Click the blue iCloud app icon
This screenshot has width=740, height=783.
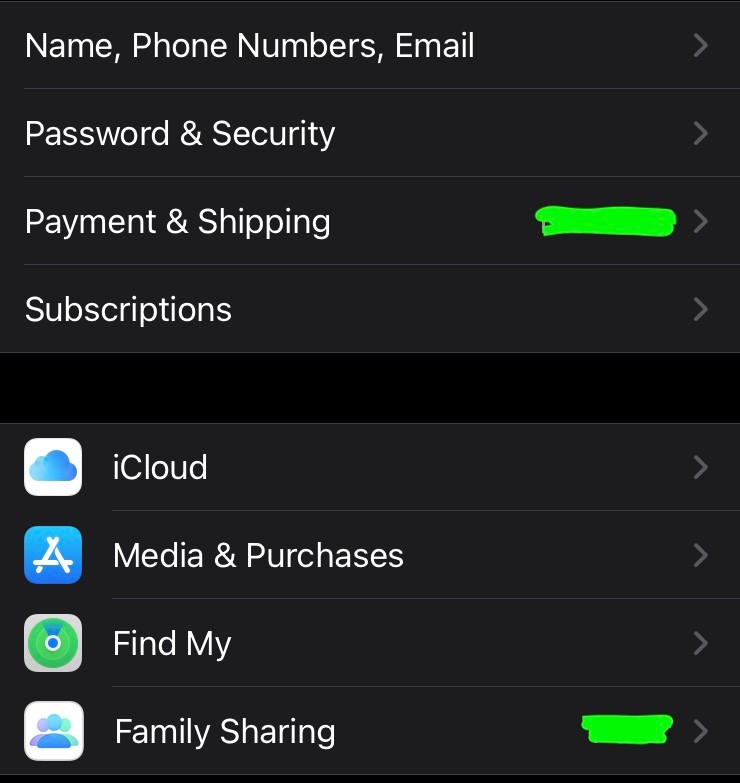coord(53,467)
